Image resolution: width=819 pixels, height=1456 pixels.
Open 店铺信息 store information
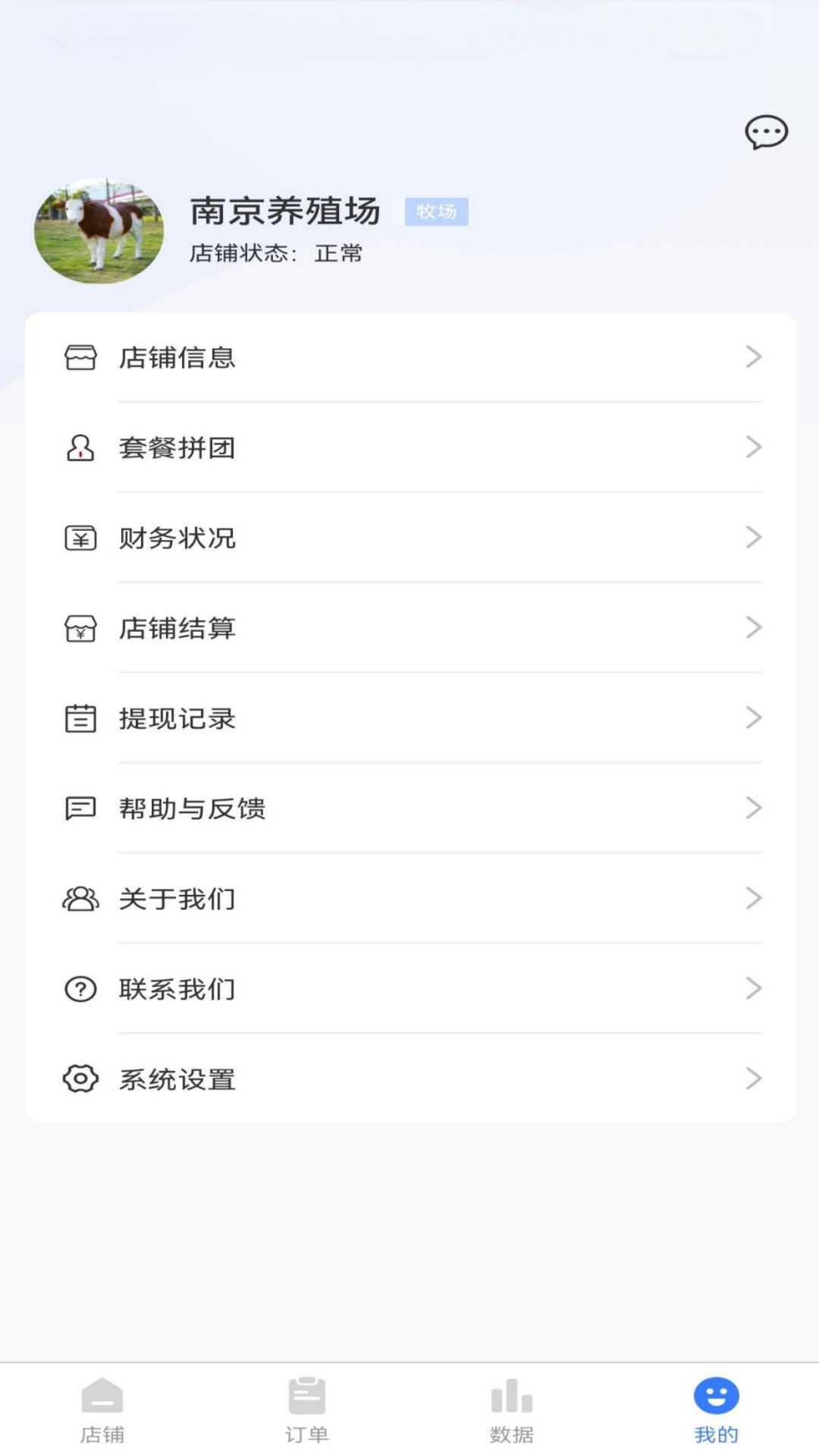point(409,357)
